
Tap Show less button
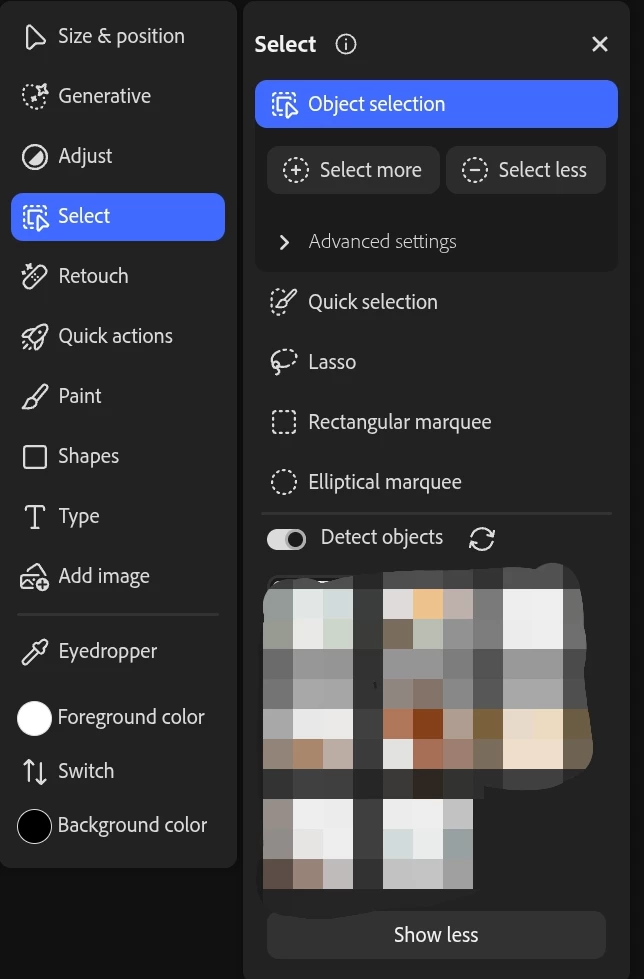pyautogui.click(x=436, y=935)
